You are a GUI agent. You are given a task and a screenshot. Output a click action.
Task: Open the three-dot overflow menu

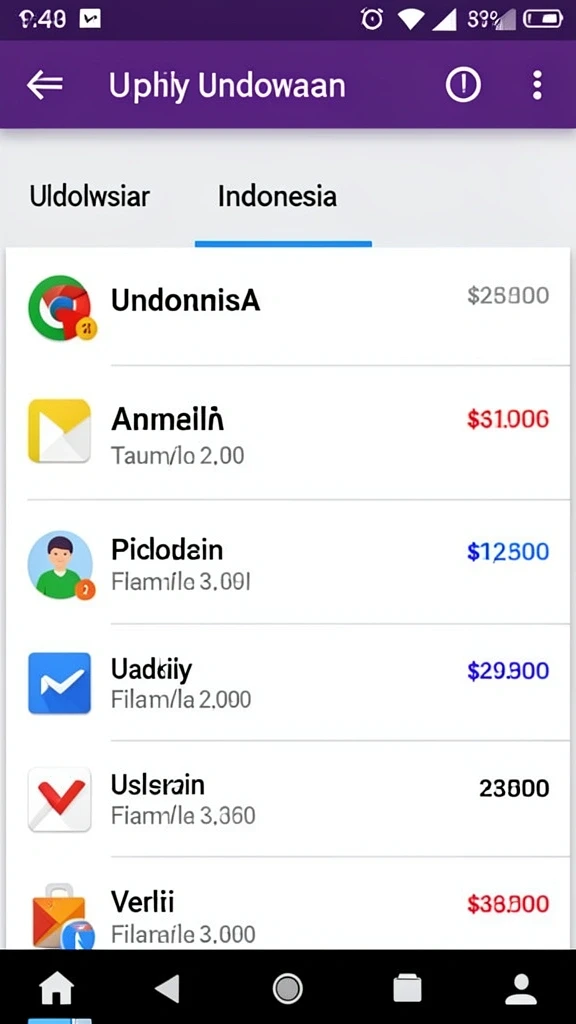click(537, 86)
